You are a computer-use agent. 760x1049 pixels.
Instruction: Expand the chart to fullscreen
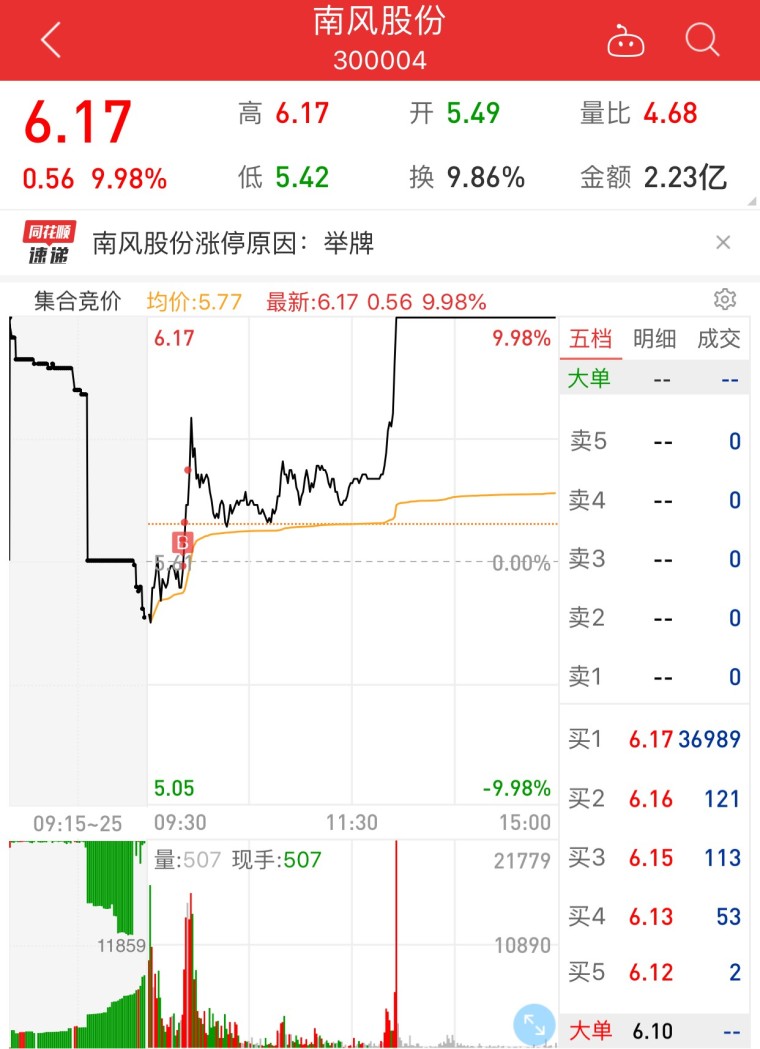pyautogui.click(x=534, y=1025)
